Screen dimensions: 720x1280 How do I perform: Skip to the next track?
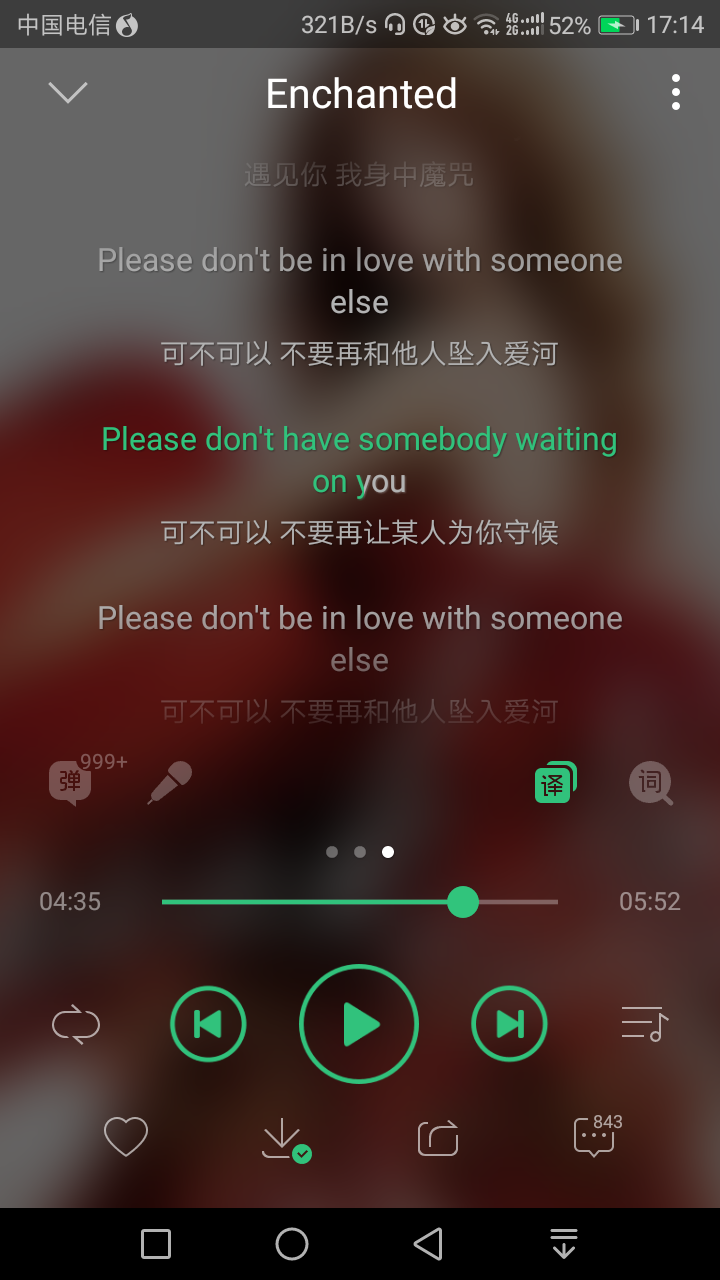point(510,1024)
